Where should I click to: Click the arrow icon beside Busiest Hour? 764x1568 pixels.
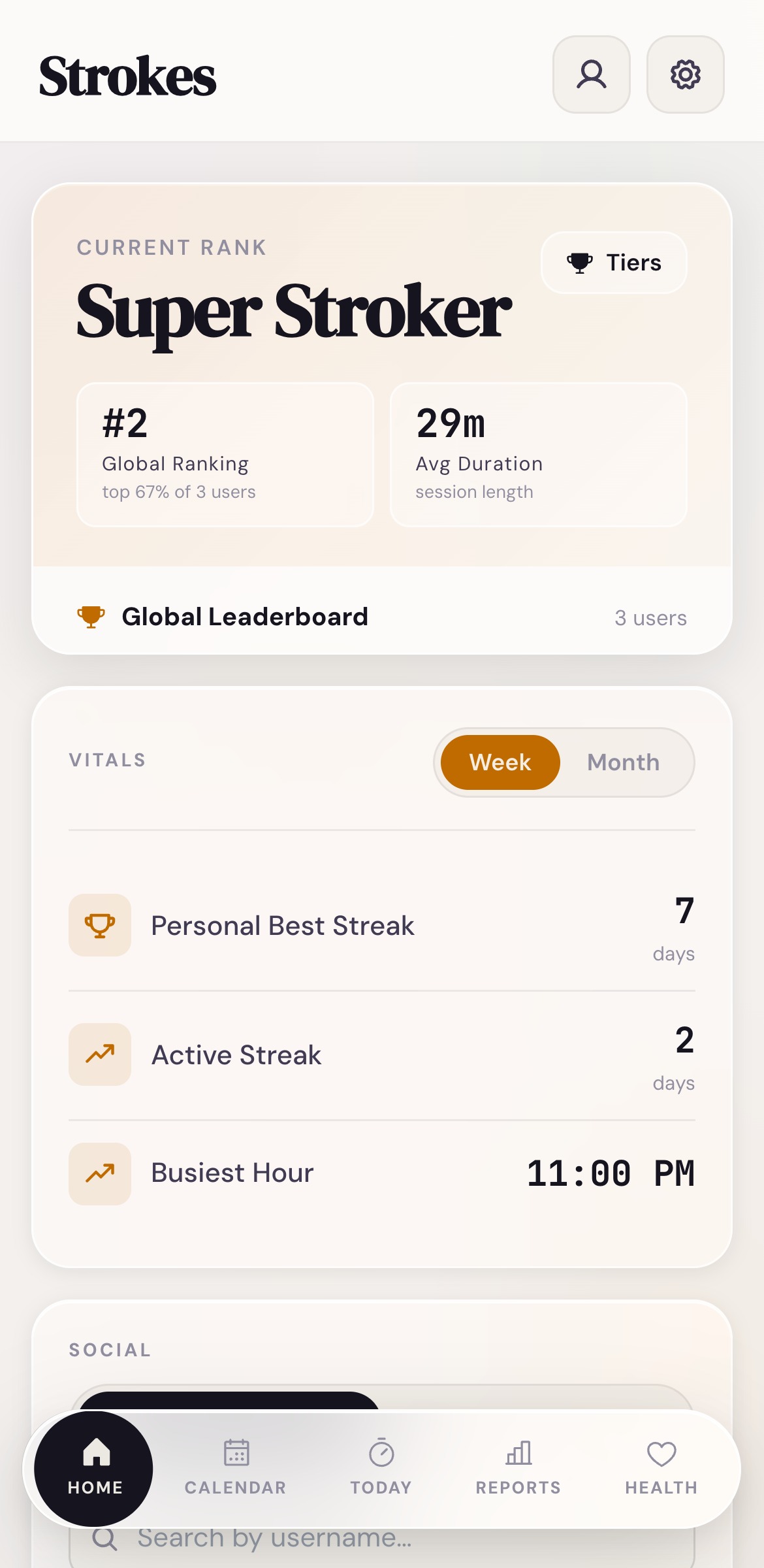point(99,1173)
